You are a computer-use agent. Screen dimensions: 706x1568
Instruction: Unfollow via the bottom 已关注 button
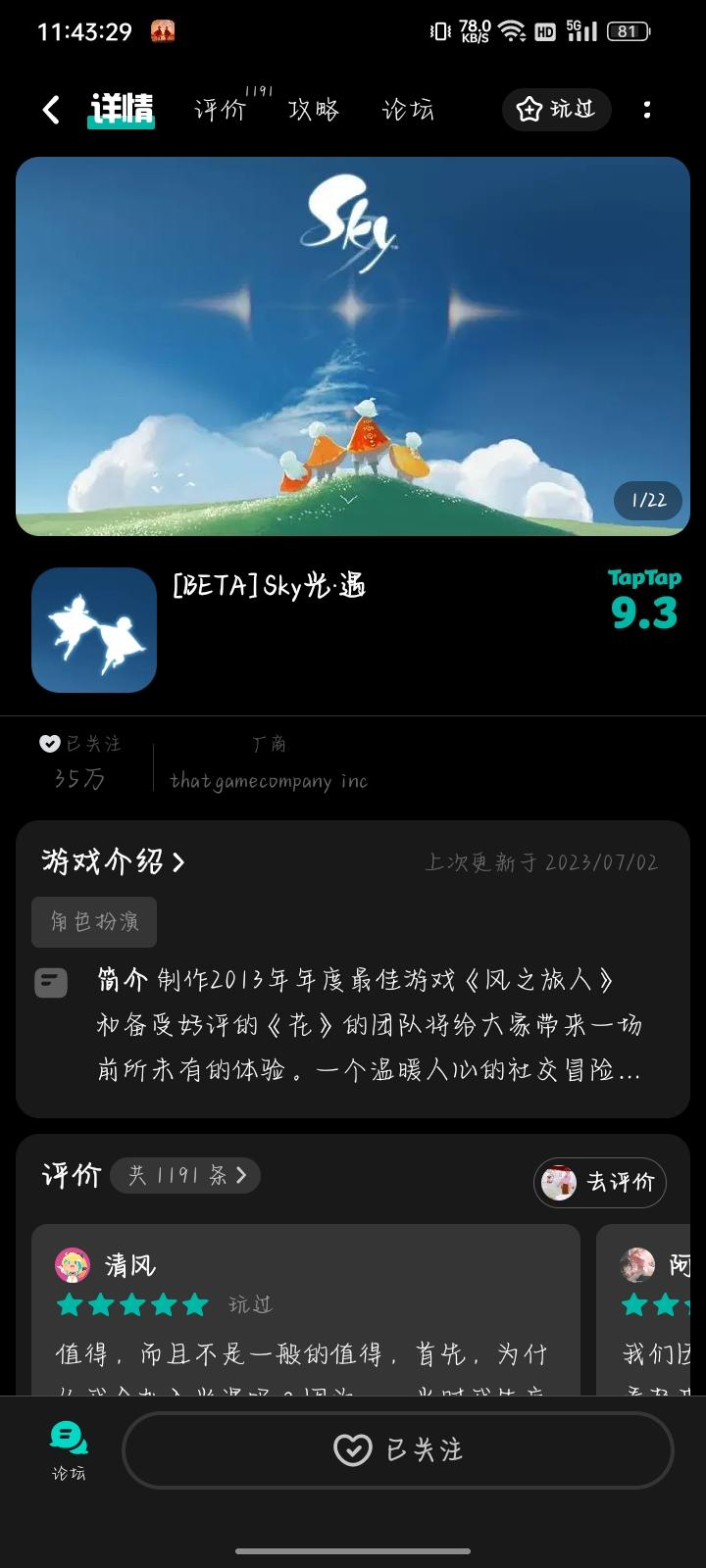coord(397,1450)
